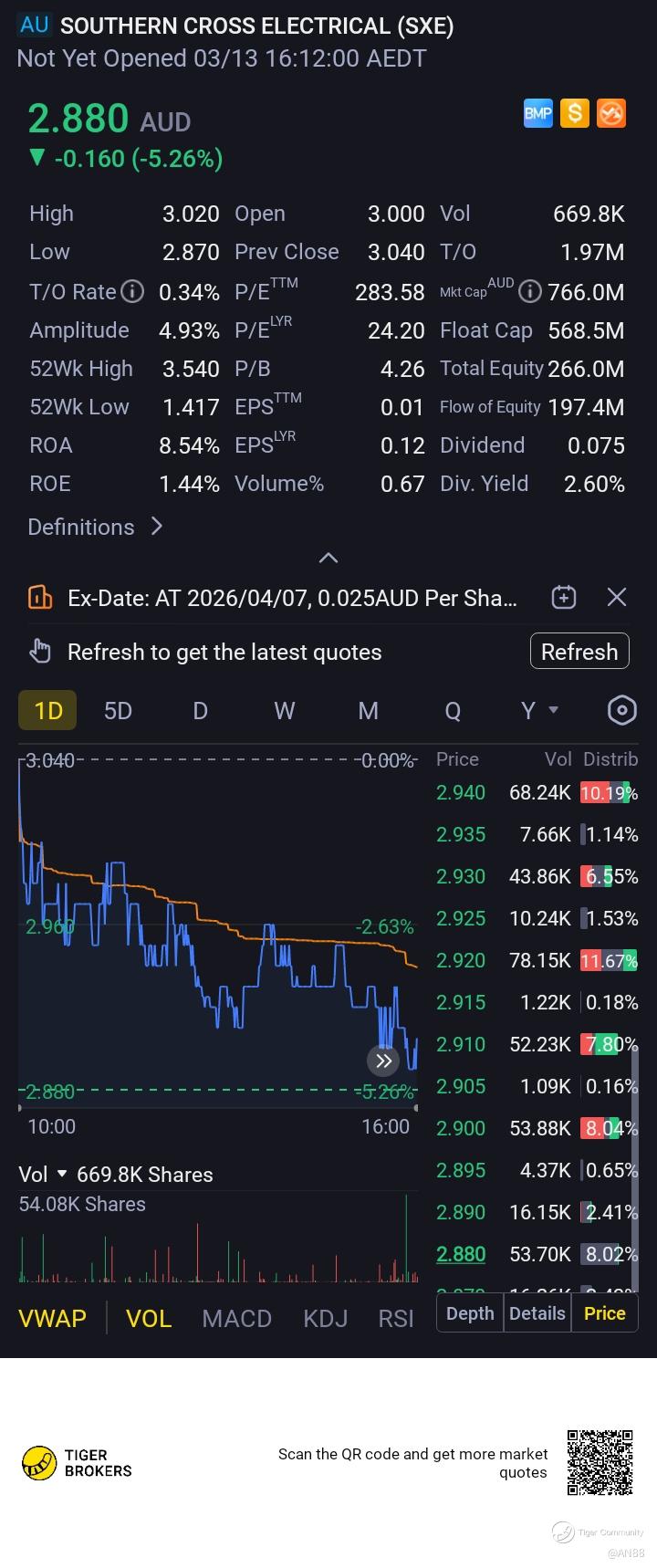The image size is (657, 1568).
Task: Switch to monthly M chart
Action: point(368,710)
